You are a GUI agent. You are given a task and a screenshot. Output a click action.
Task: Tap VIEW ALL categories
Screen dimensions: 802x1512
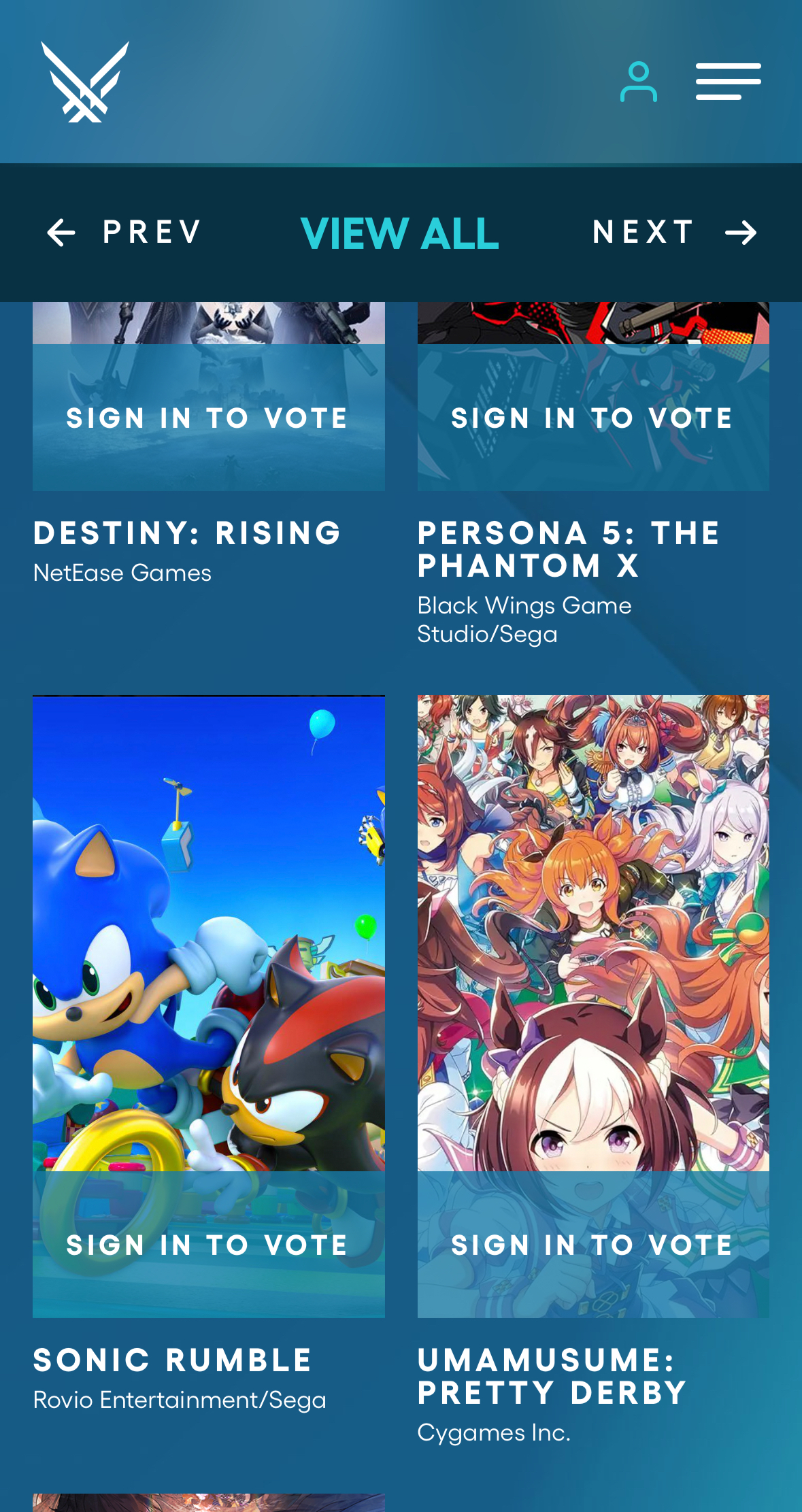click(400, 233)
